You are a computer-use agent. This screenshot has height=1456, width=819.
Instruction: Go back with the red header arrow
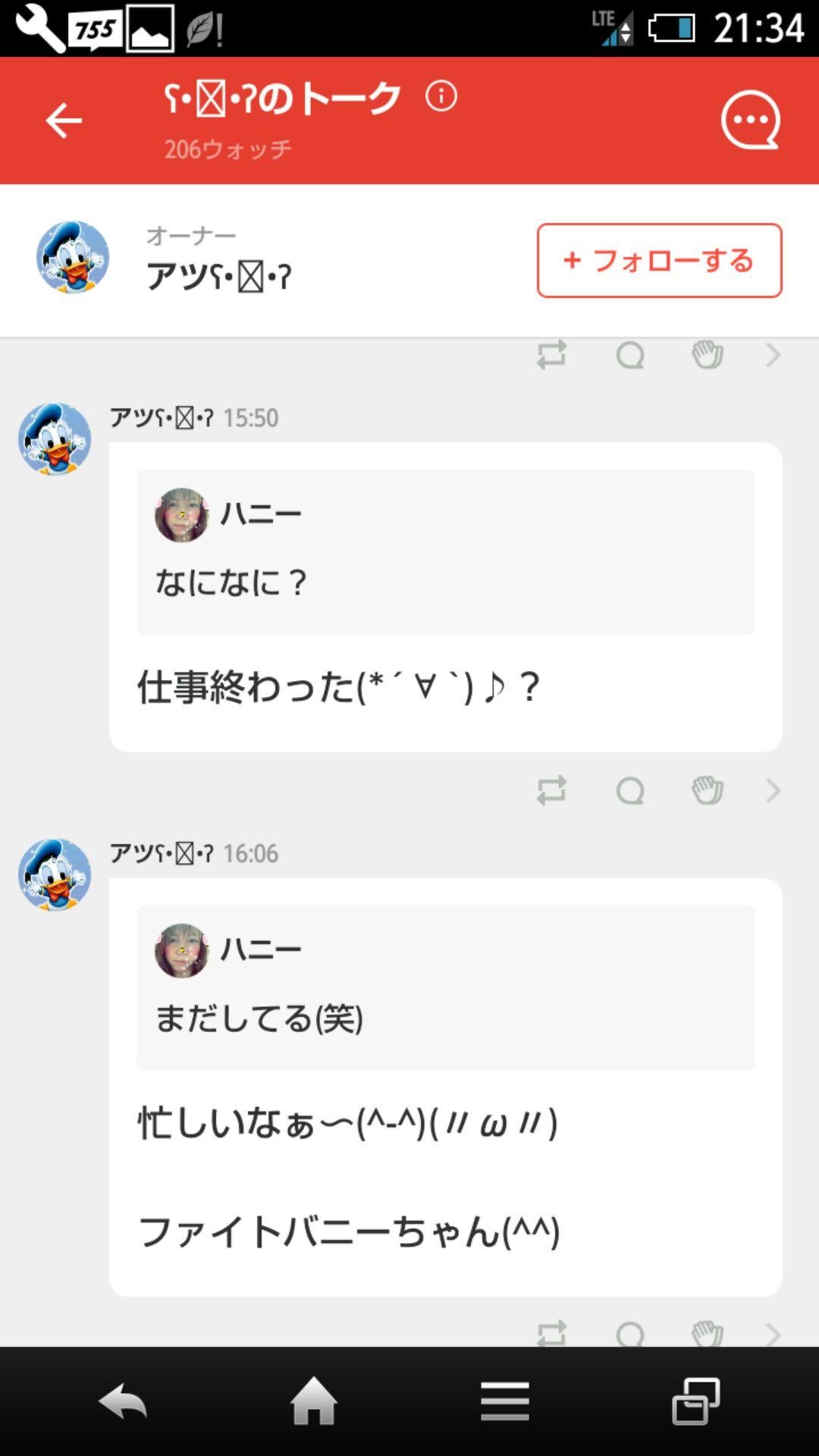(64, 119)
